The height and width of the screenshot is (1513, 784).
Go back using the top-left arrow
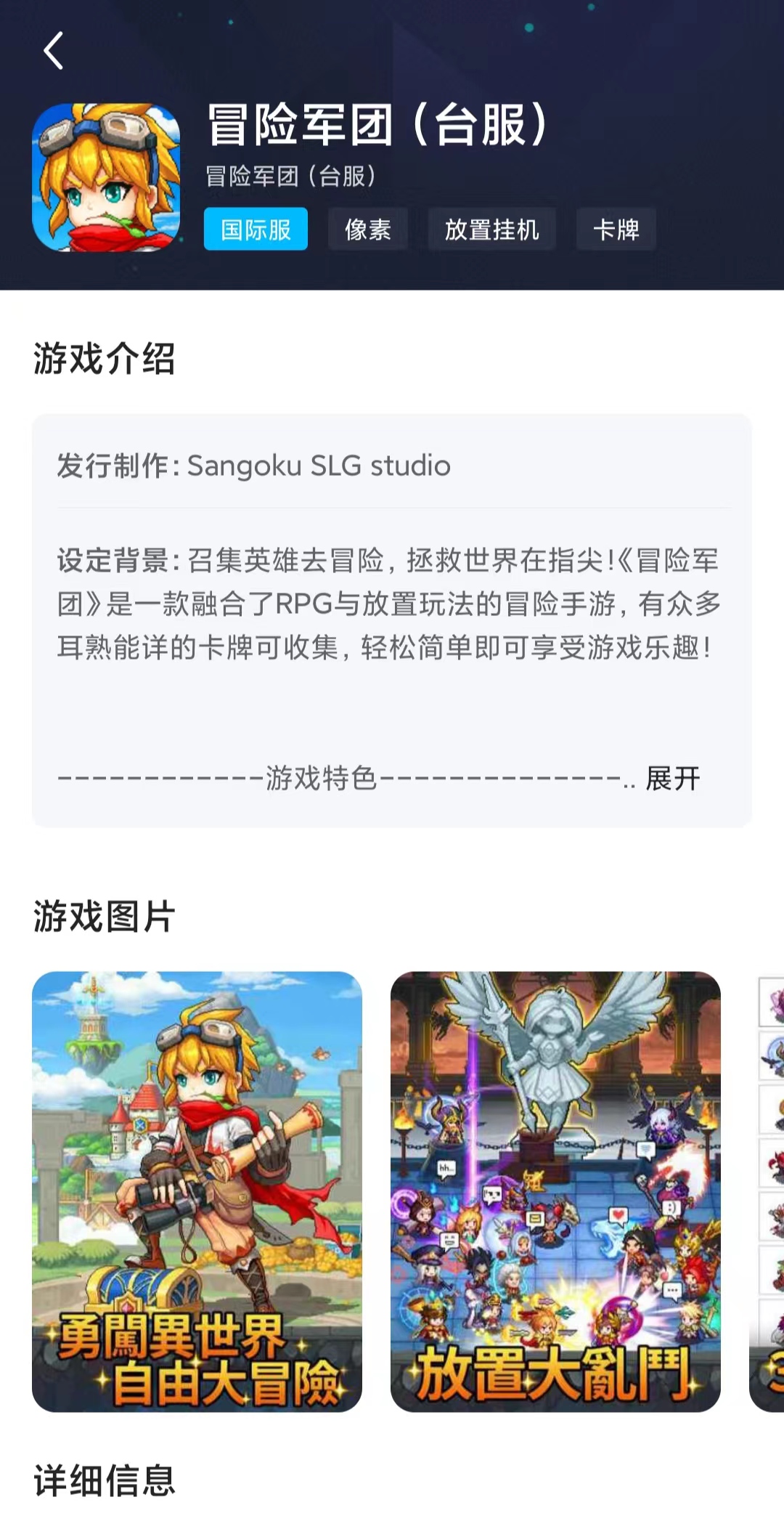(x=54, y=51)
